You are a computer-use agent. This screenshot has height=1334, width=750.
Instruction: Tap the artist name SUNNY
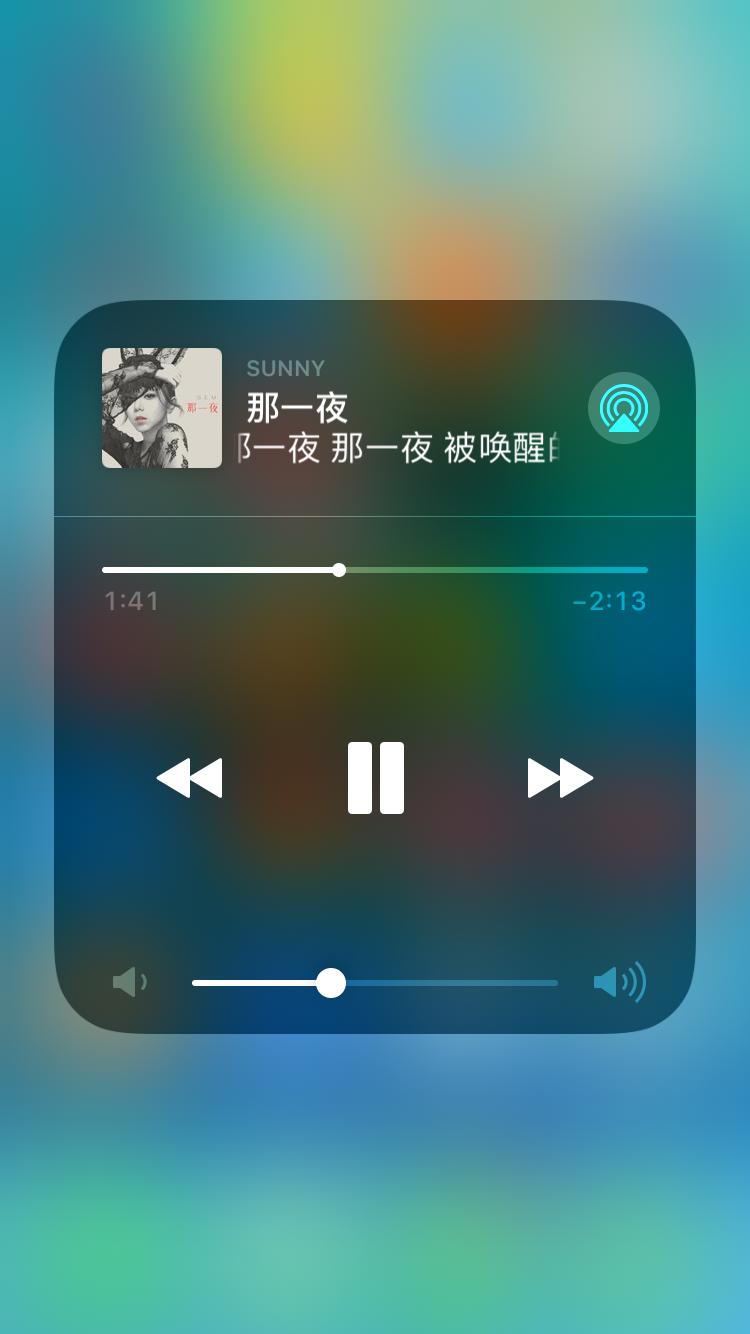(285, 368)
